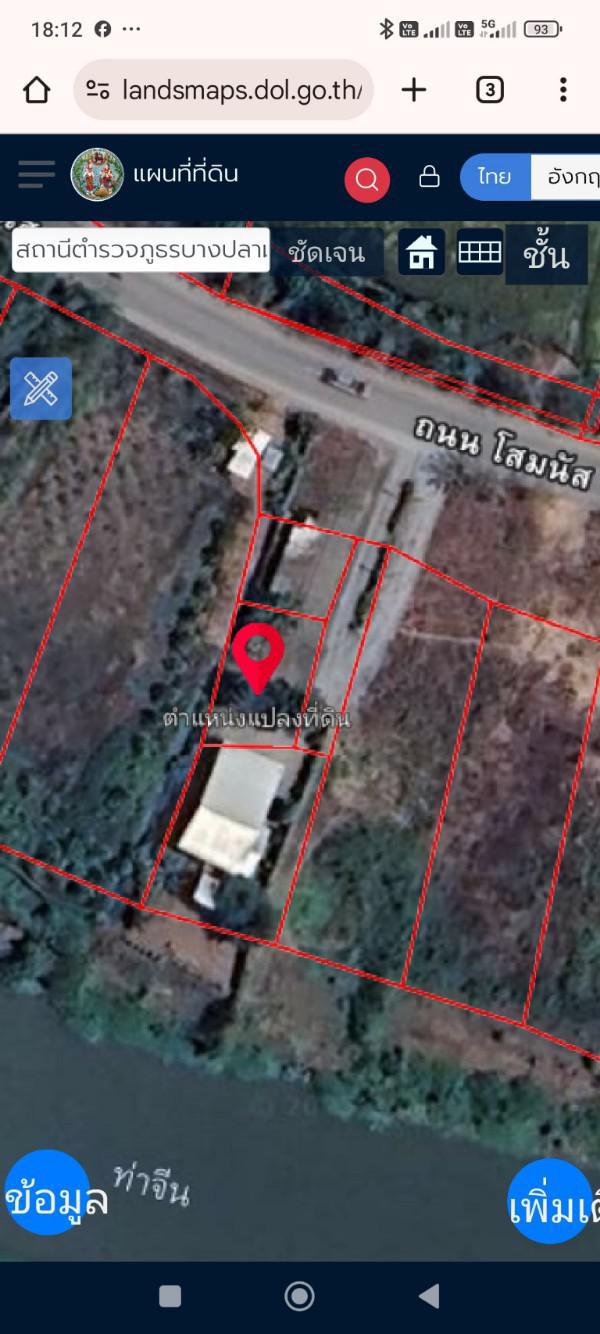Open the hamburger drawer menu
Screen dimensions: 600x1334
(37, 175)
